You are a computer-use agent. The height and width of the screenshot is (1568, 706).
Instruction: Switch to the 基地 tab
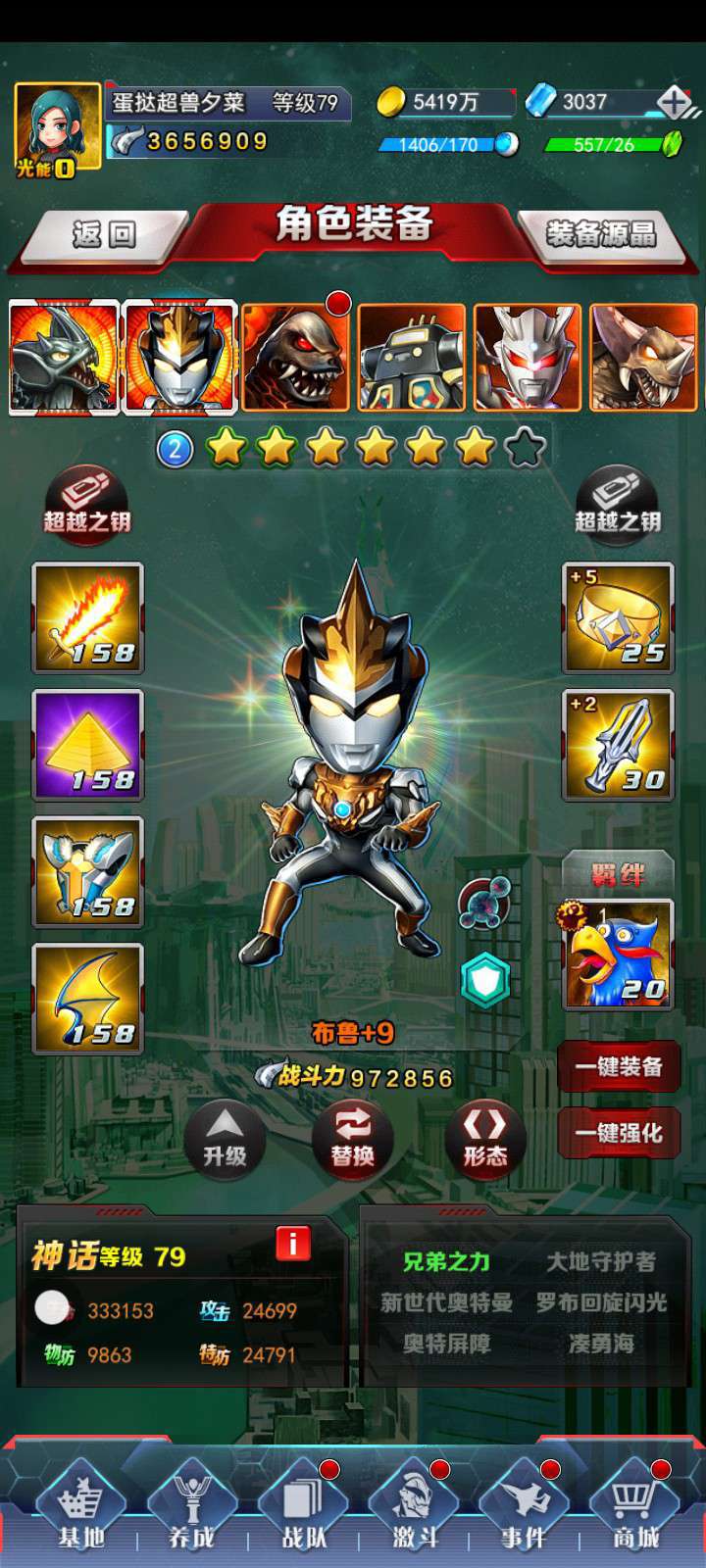coord(80,1506)
